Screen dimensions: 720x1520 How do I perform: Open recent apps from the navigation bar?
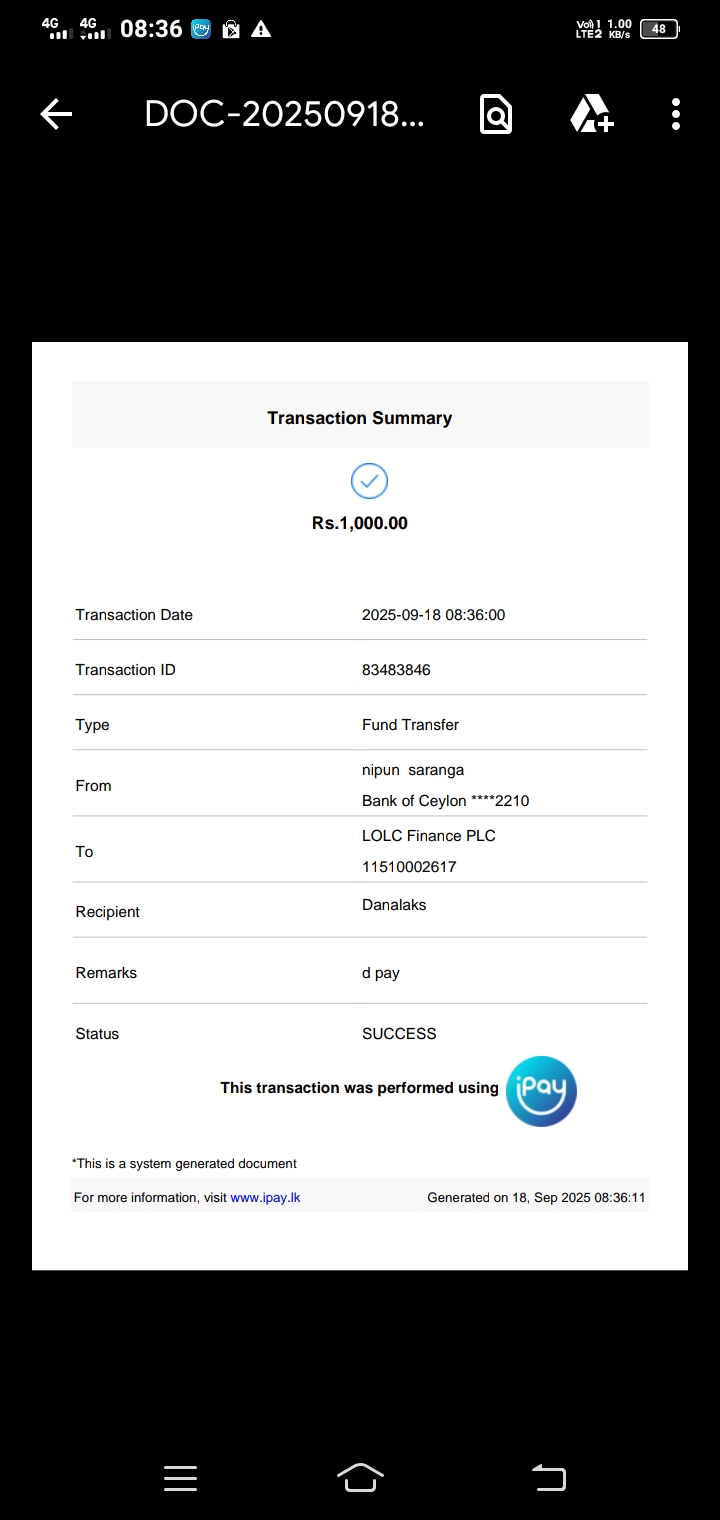pyautogui.click(x=180, y=1477)
